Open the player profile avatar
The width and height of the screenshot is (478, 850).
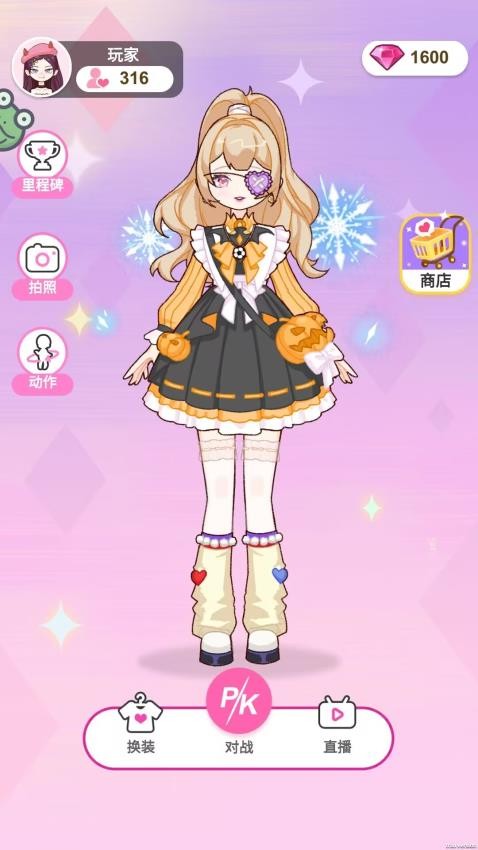pos(42,67)
